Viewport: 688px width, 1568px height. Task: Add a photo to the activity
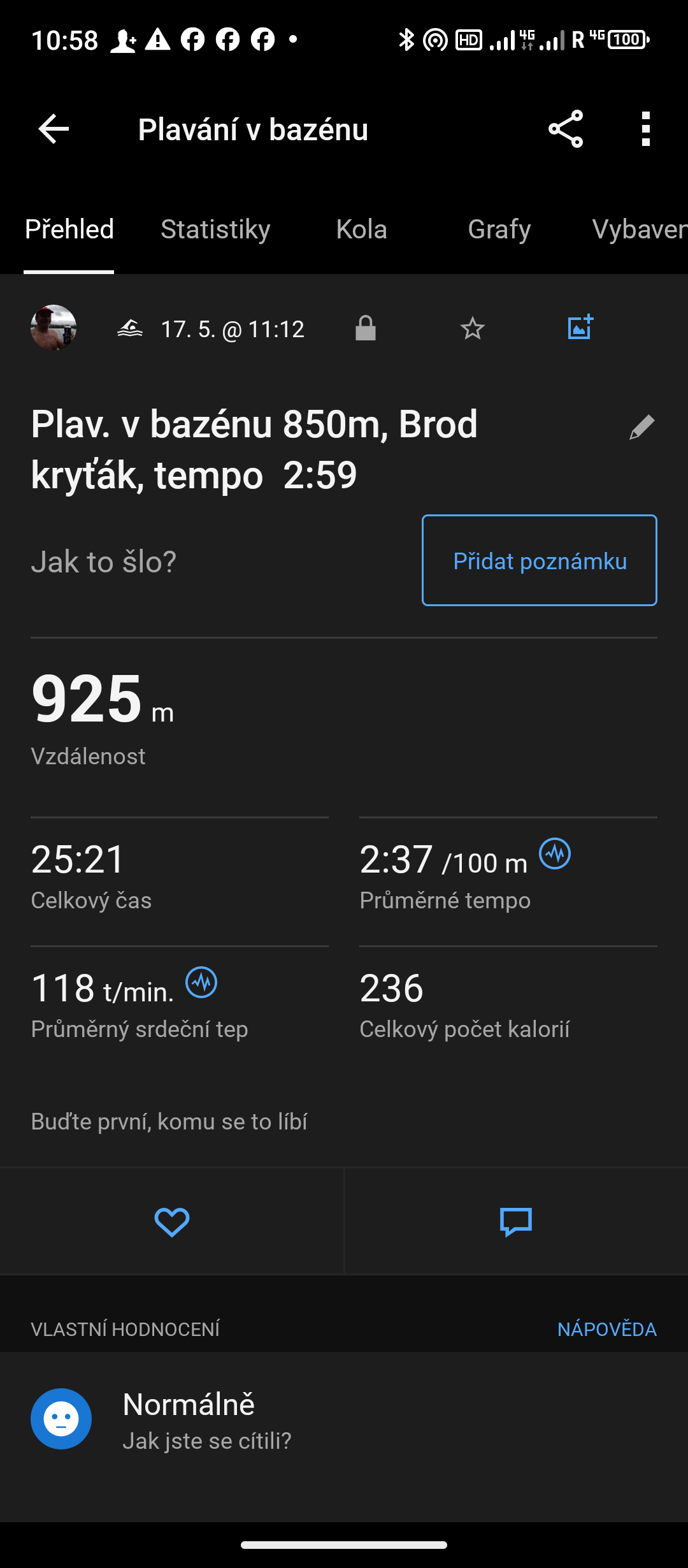(x=580, y=328)
